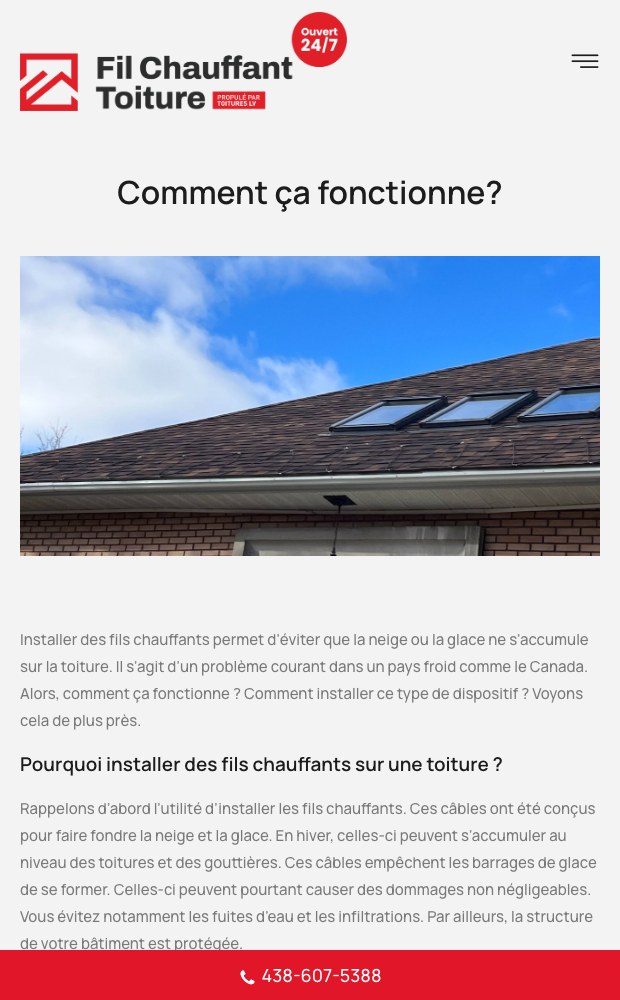Image resolution: width=620 pixels, height=1000 pixels.
Task: Open the hamburger navigation menu
Action: pyautogui.click(x=584, y=61)
